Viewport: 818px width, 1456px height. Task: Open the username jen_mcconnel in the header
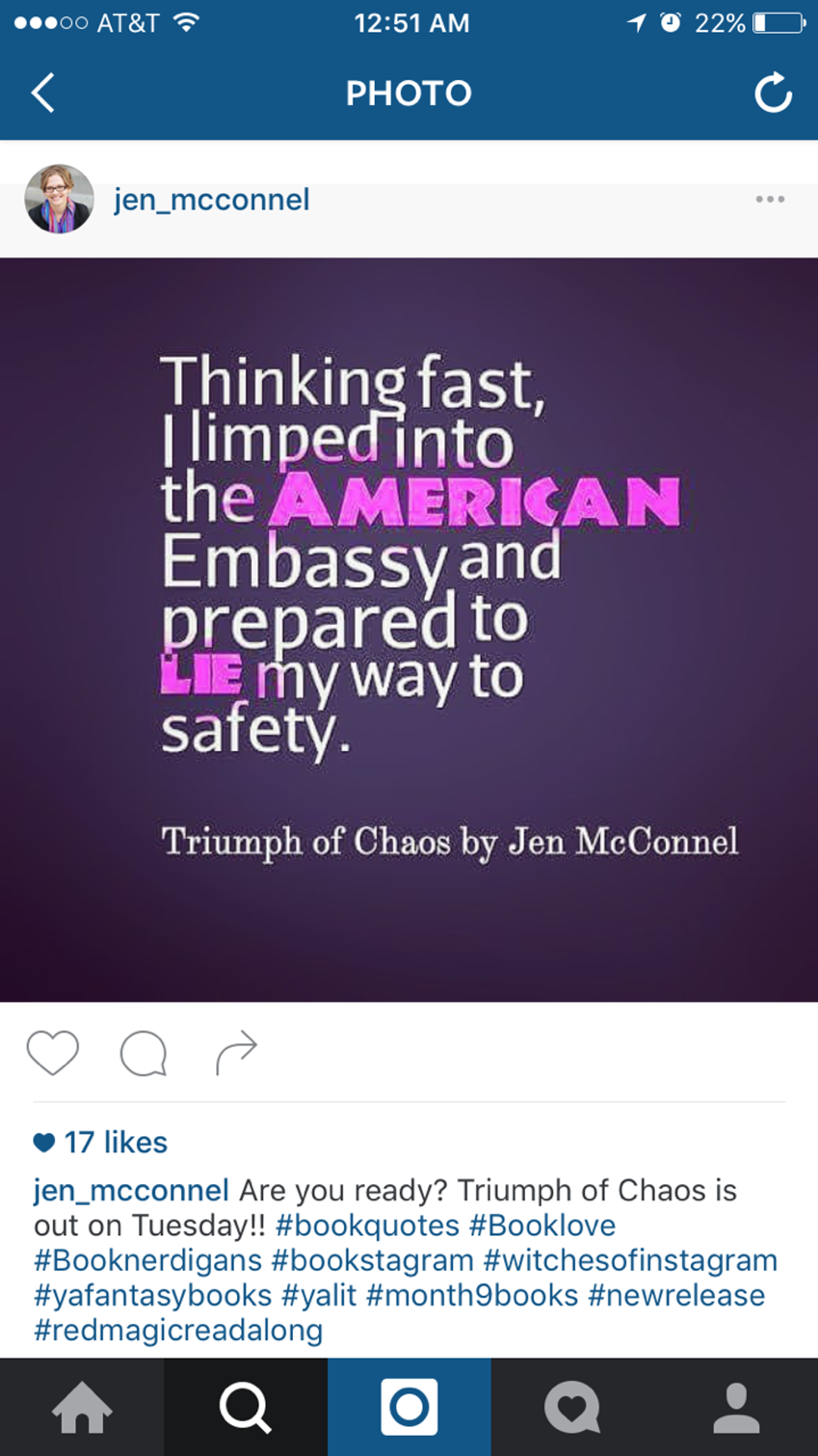[211, 200]
